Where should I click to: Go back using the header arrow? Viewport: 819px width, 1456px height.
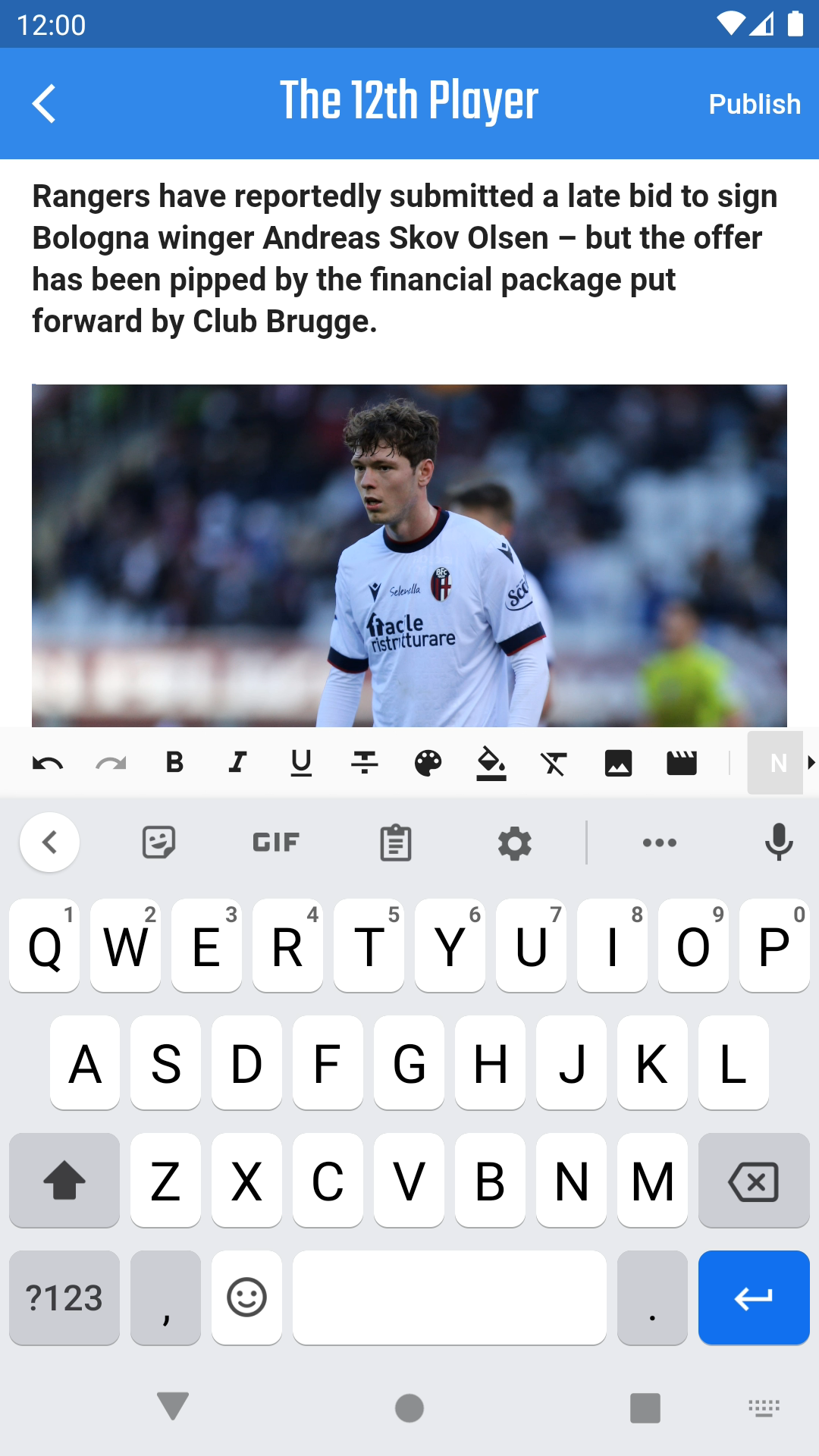(44, 104)
